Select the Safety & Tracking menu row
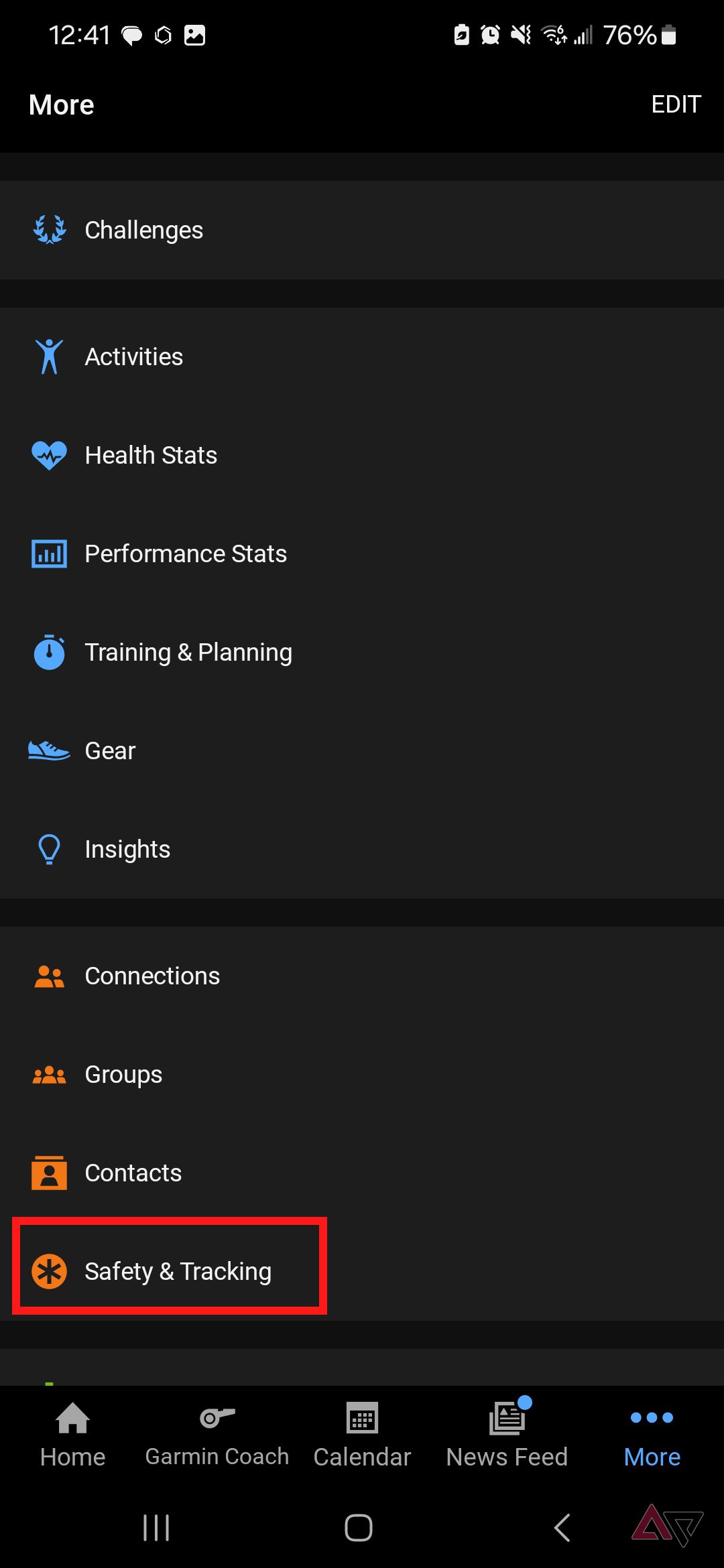Viewport: 724px width, 1568px height. (x=178, y=1270)
